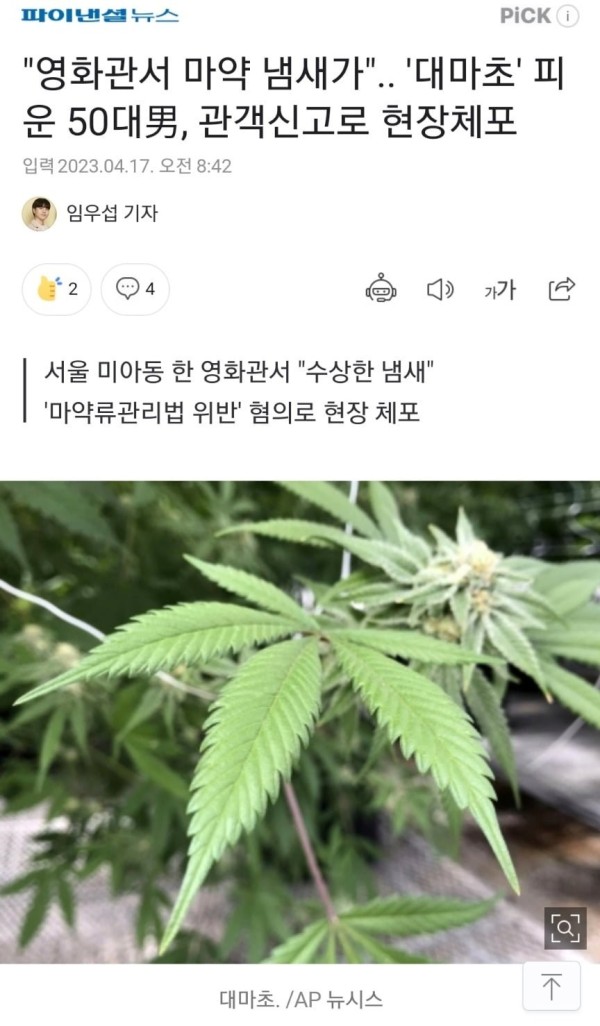The image size is (600, 1026).
Task: Listen to the article with the speaker icon
Action: (440, 290)
